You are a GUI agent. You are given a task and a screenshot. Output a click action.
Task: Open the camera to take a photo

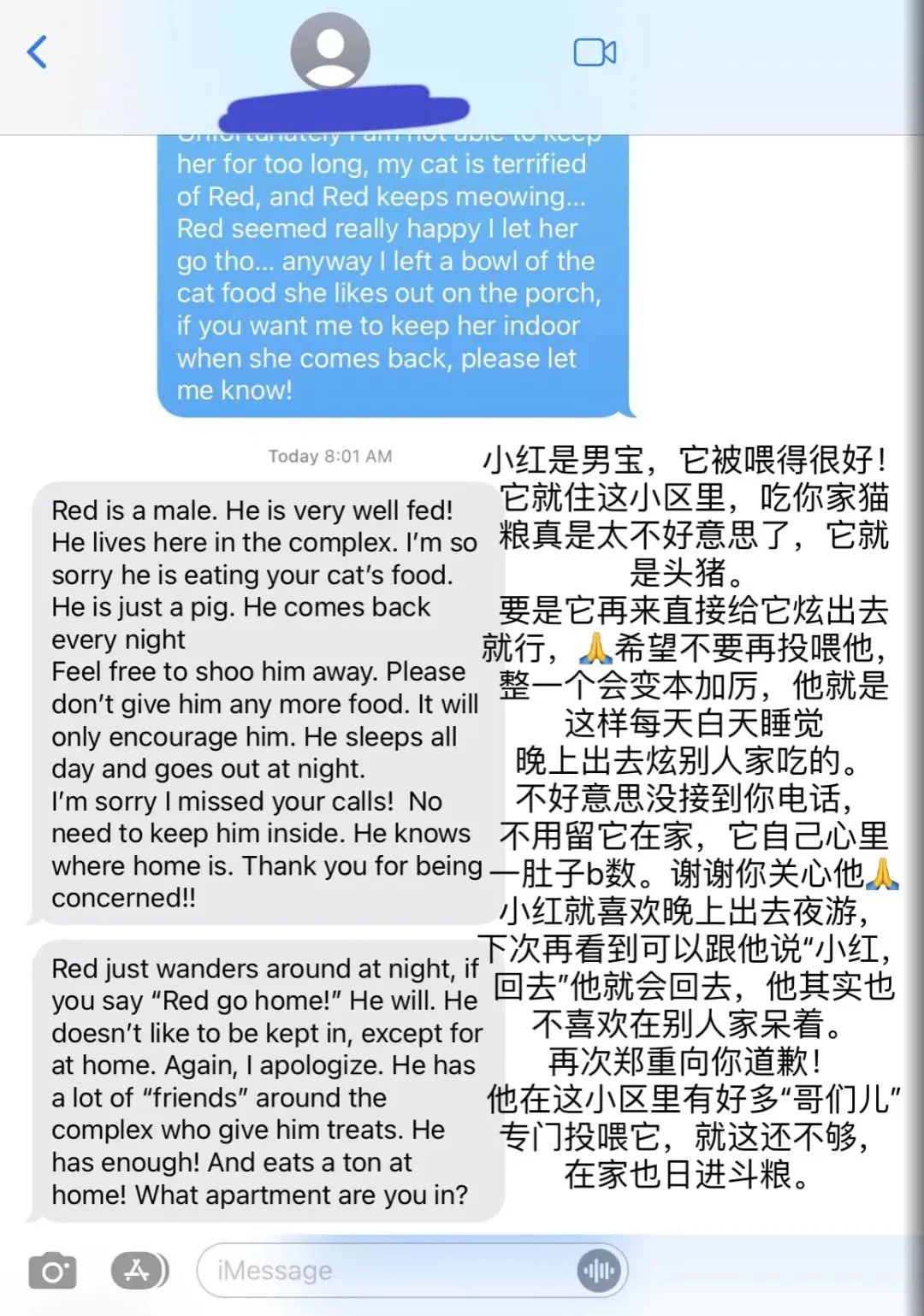[52, 1272]
